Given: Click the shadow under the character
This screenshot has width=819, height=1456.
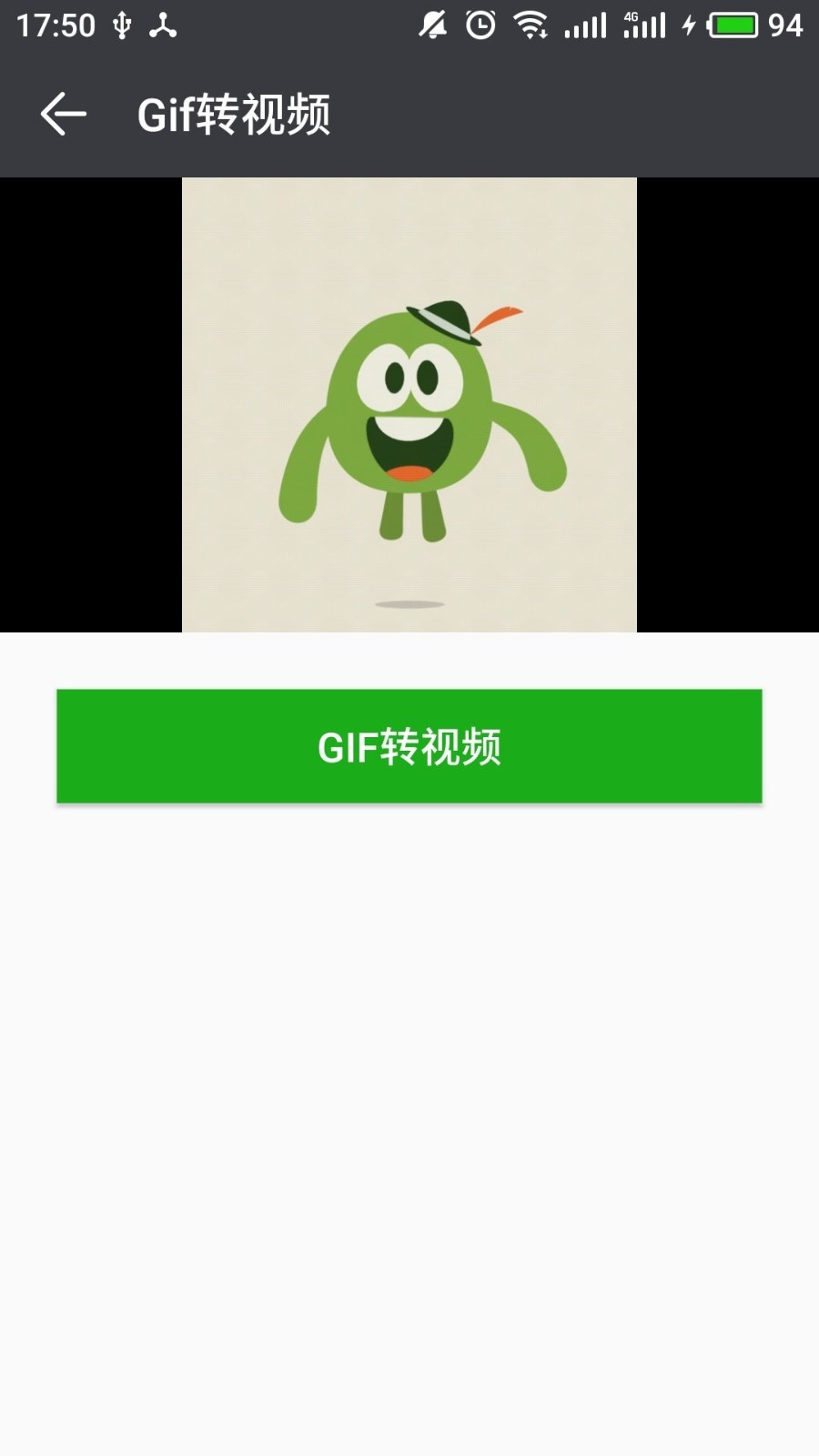Looking at the screenshot, I should click(x=409, y=602).
